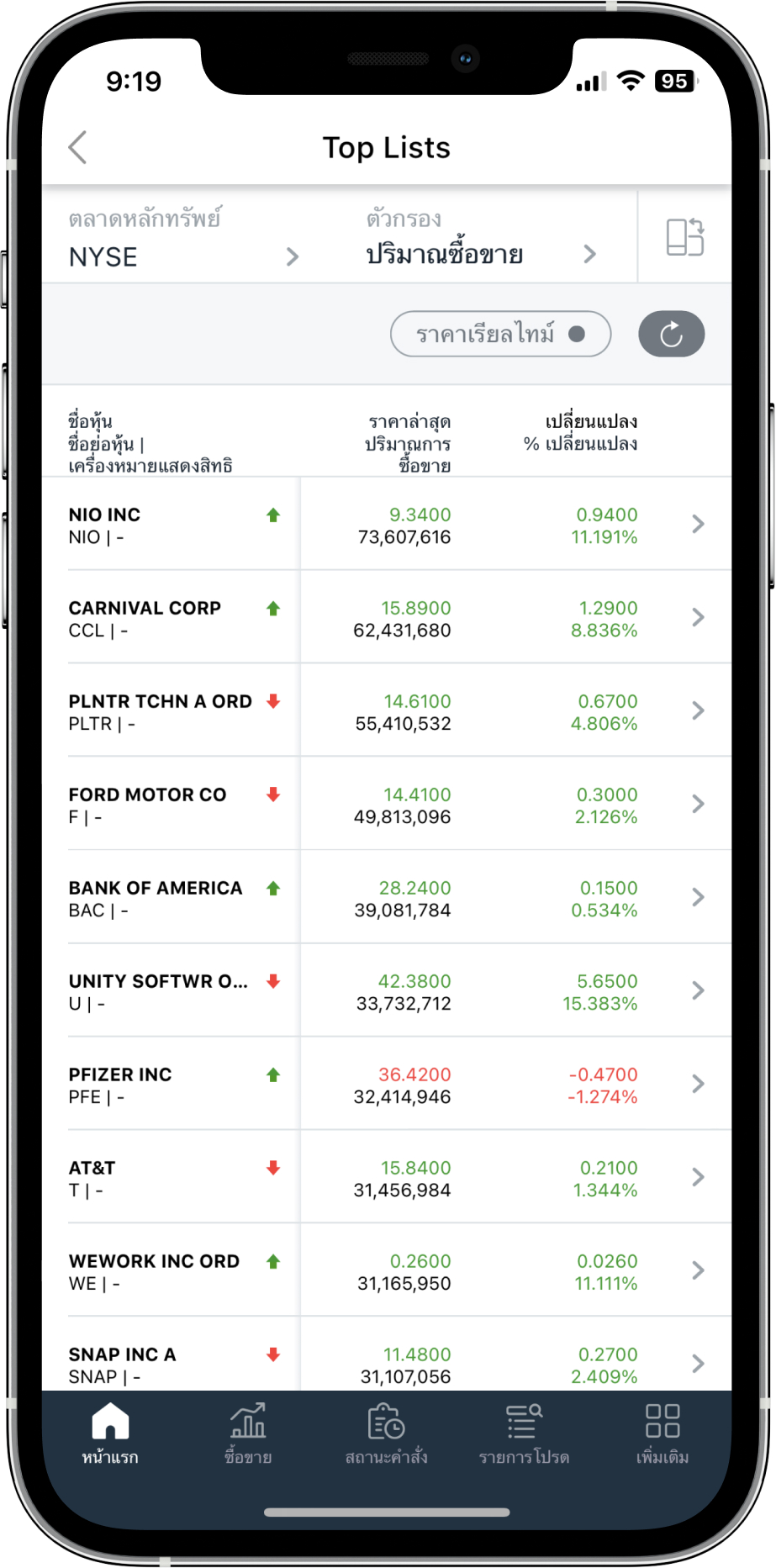This screenshot has width=776, height=1568.
Task: Open the สถานะคำสั่ง order status tab
Action: [x=386, y=1433]
